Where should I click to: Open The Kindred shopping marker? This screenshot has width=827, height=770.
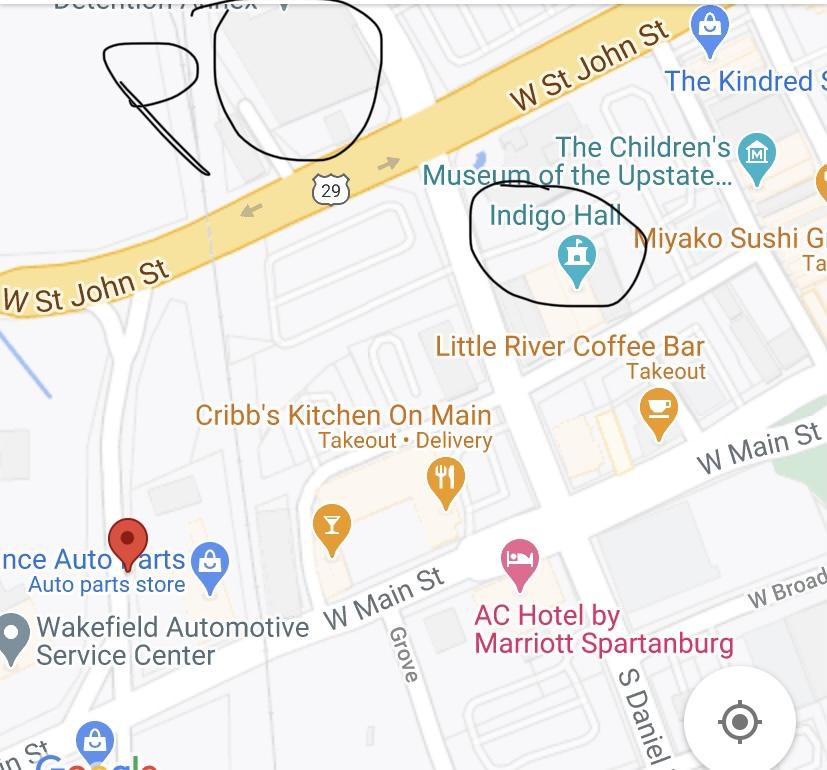pos(709,29)
